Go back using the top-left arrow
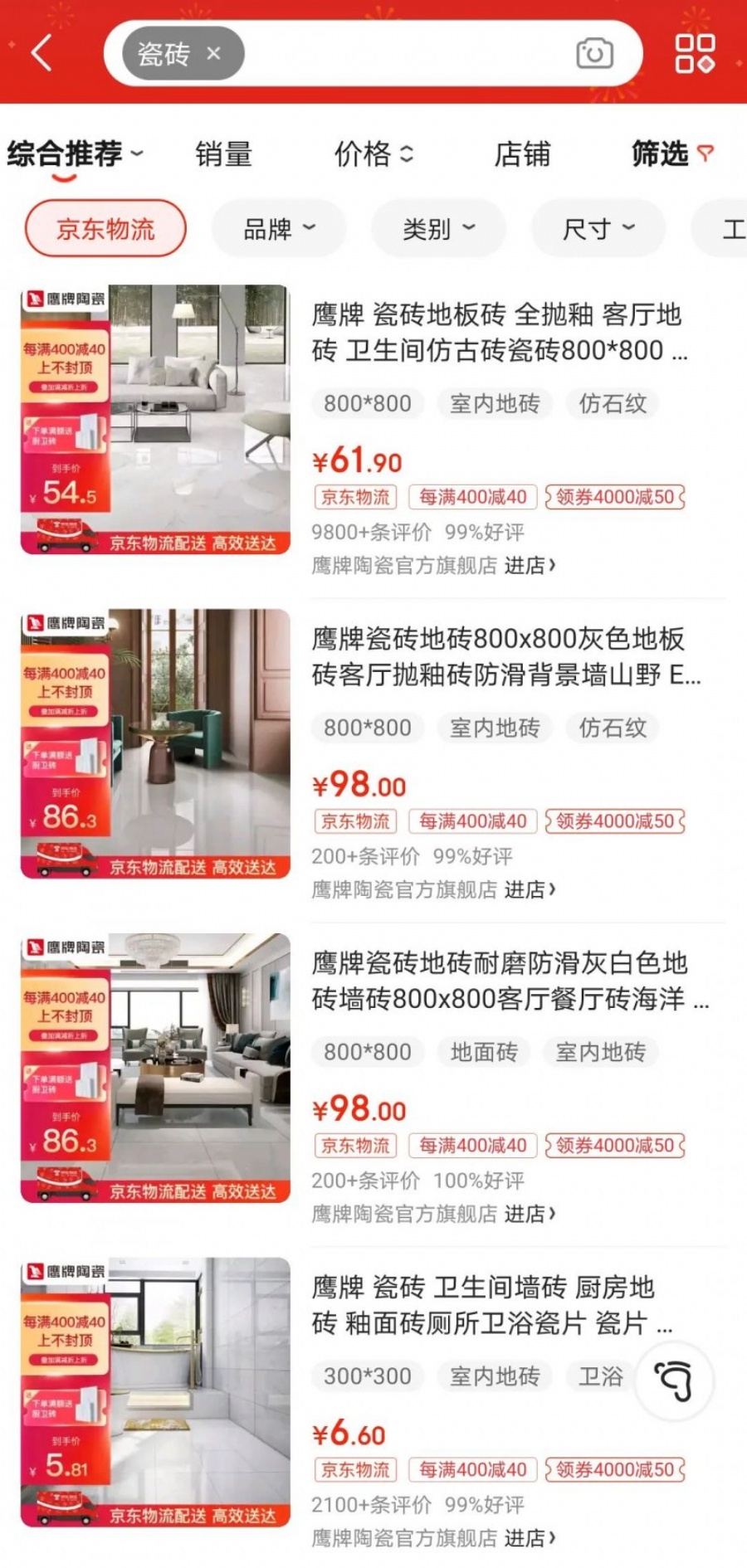The height and width of the screenshot is (1568, 747). pyautogui.click(x=41, y=54)
